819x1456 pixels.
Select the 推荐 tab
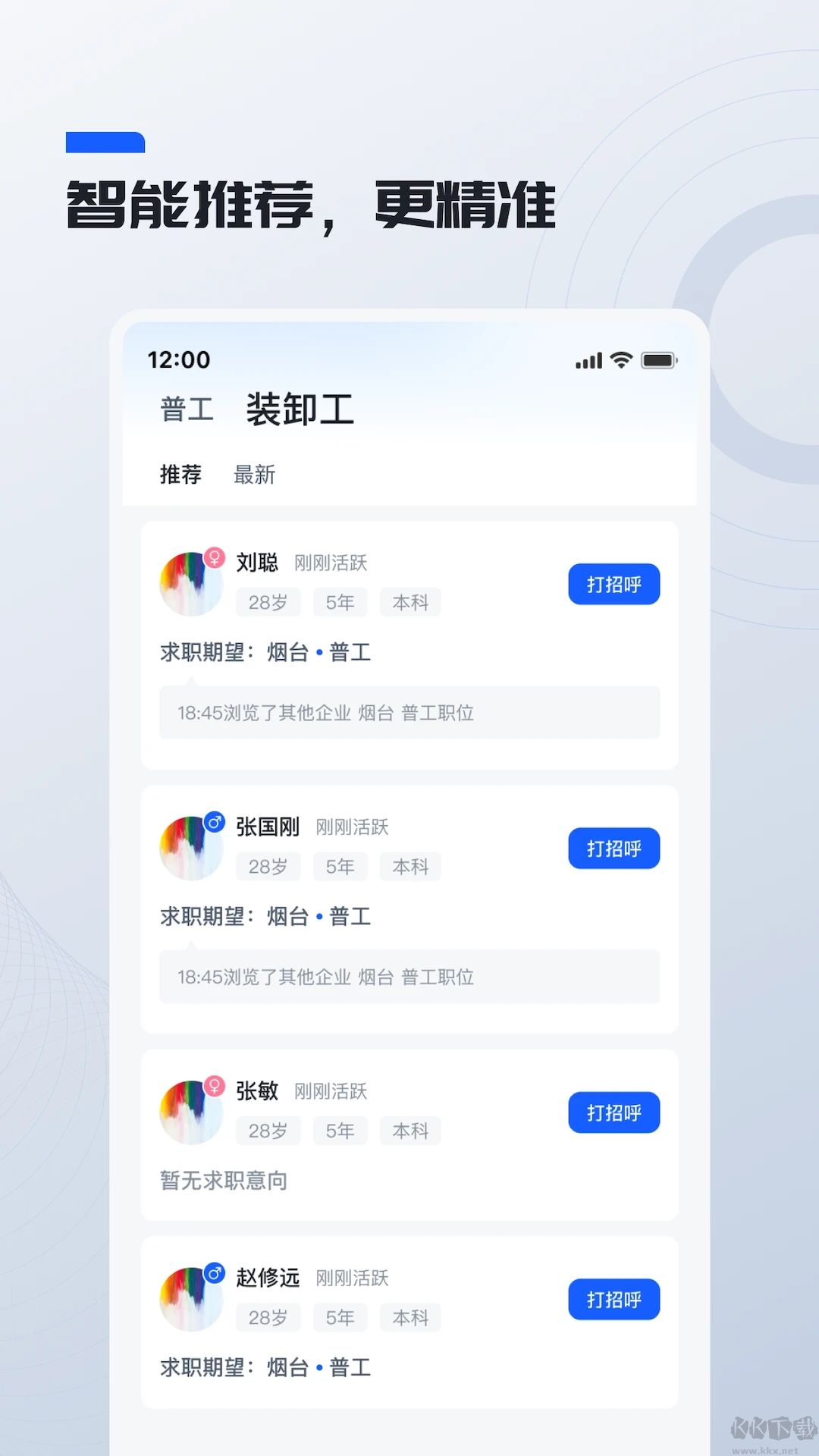180,475
